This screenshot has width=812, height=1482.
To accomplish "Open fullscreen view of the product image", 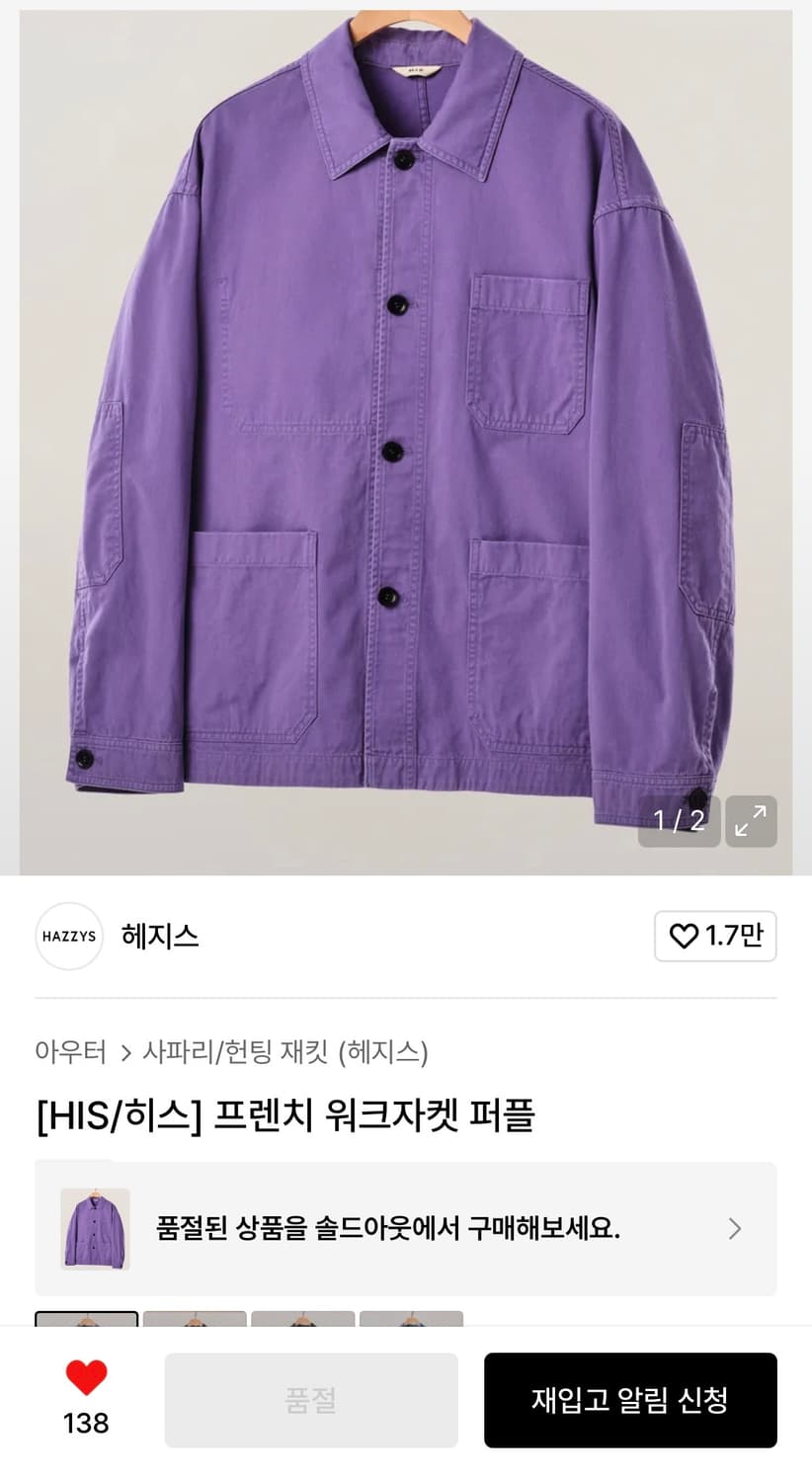I will [x=751, y=821].
